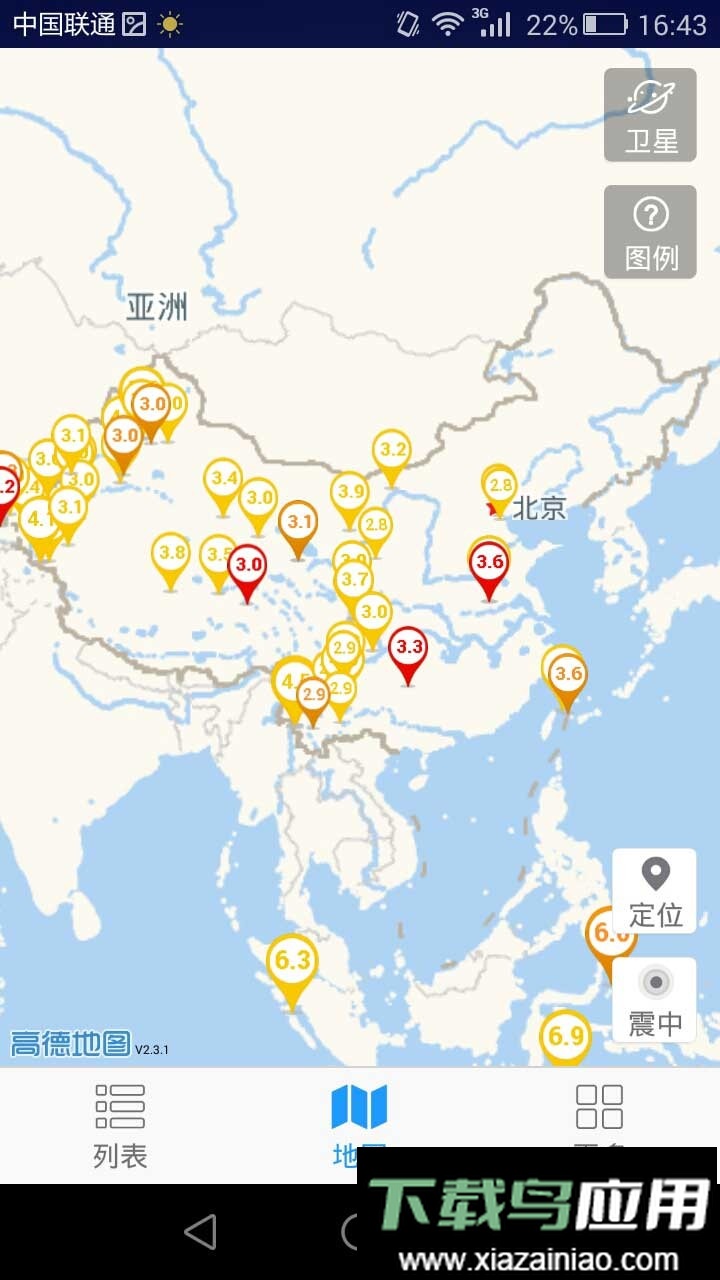Tap the satellite view icon labeled 卫星
This screenshot has width=720, height=1280.
[650, 113]
